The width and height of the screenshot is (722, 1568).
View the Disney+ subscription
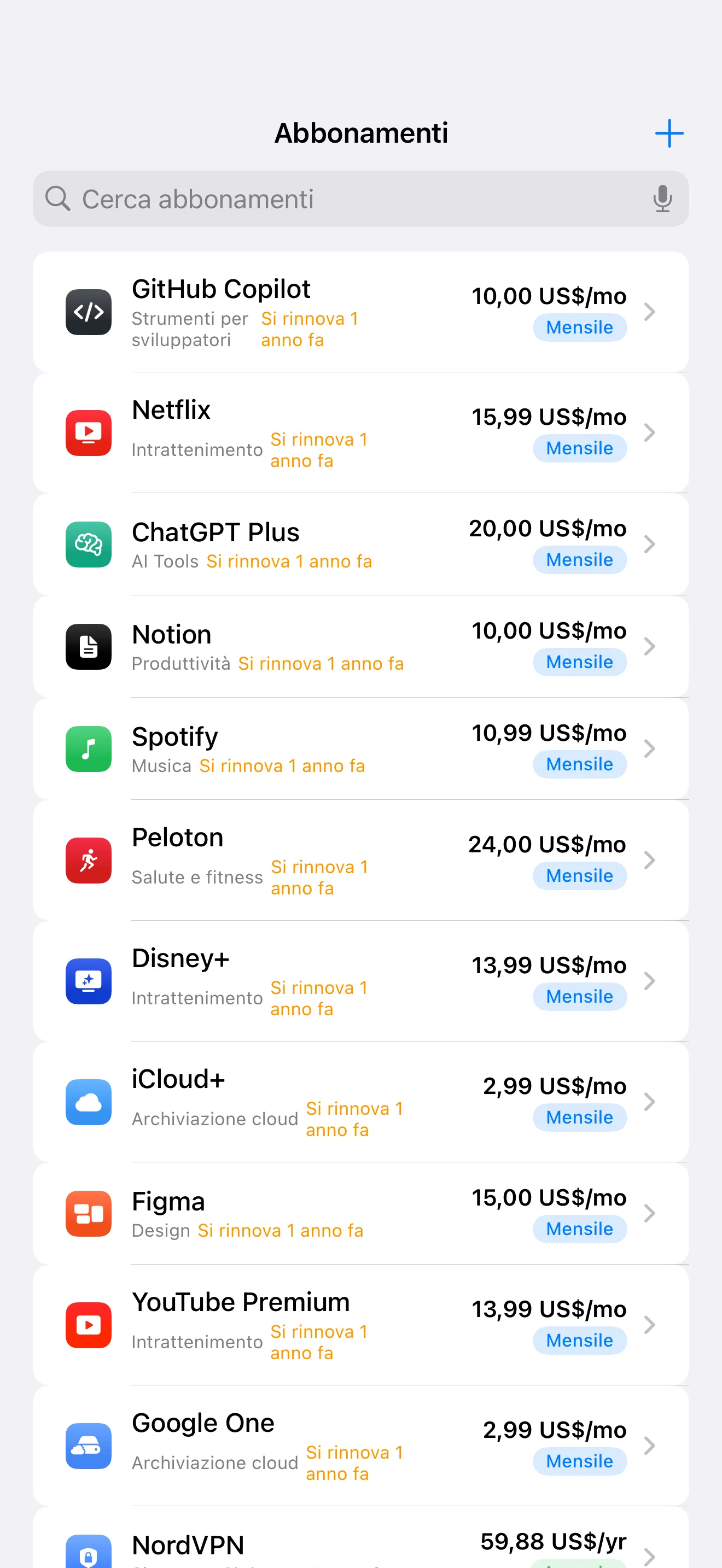point(360,980)
